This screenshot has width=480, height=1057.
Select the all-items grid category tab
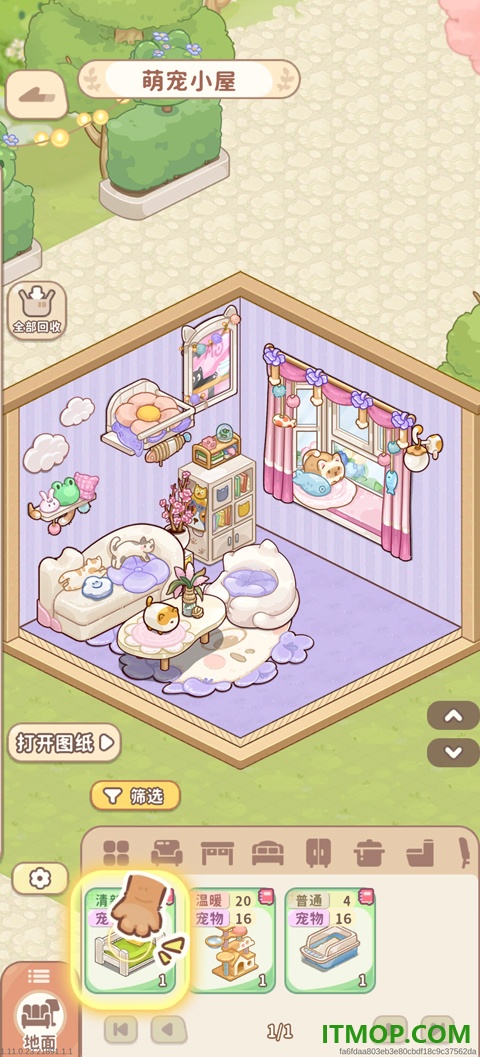pyautogui.click(x=116, y=853)
